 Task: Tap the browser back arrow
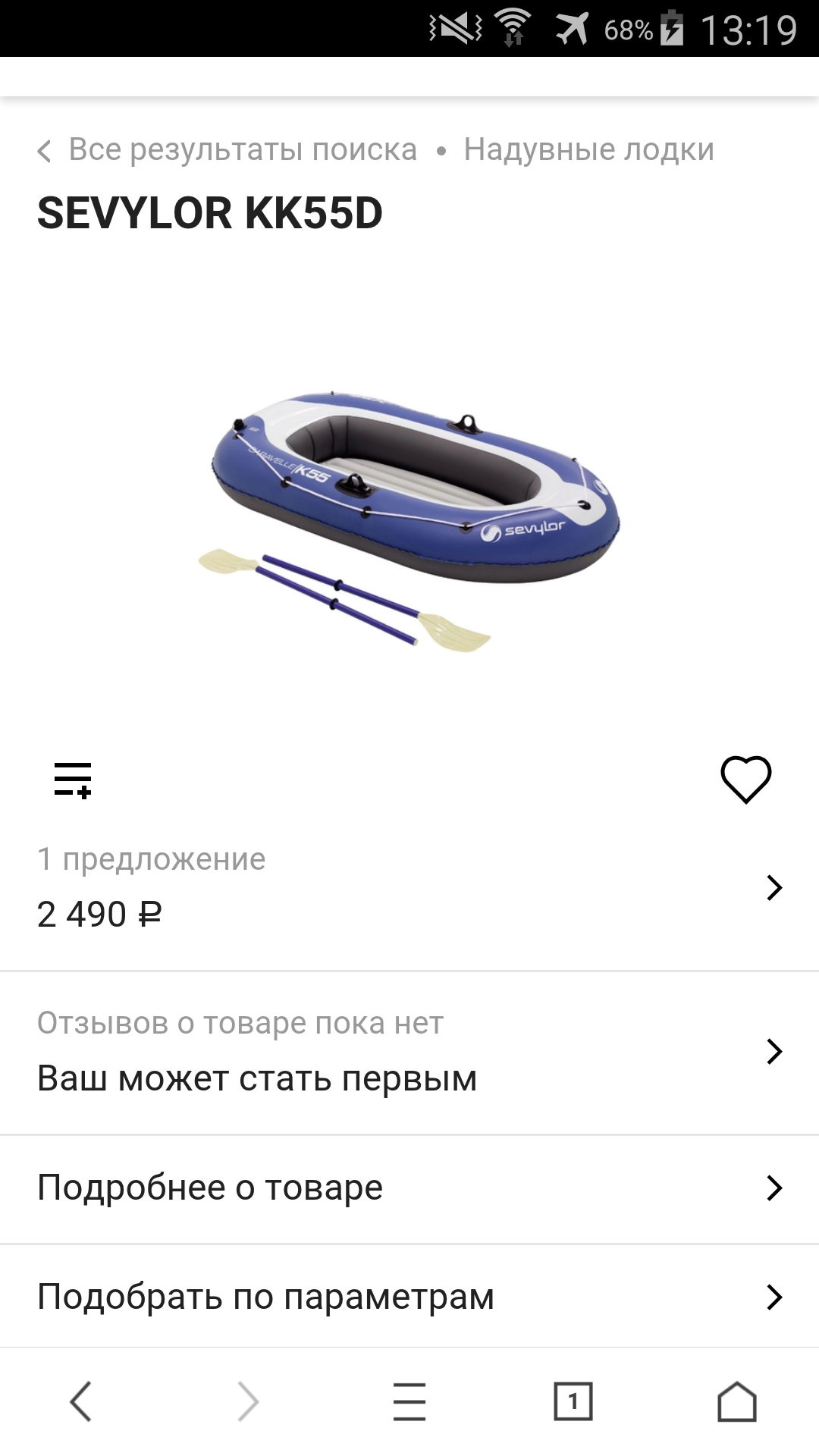[81, 1401]
